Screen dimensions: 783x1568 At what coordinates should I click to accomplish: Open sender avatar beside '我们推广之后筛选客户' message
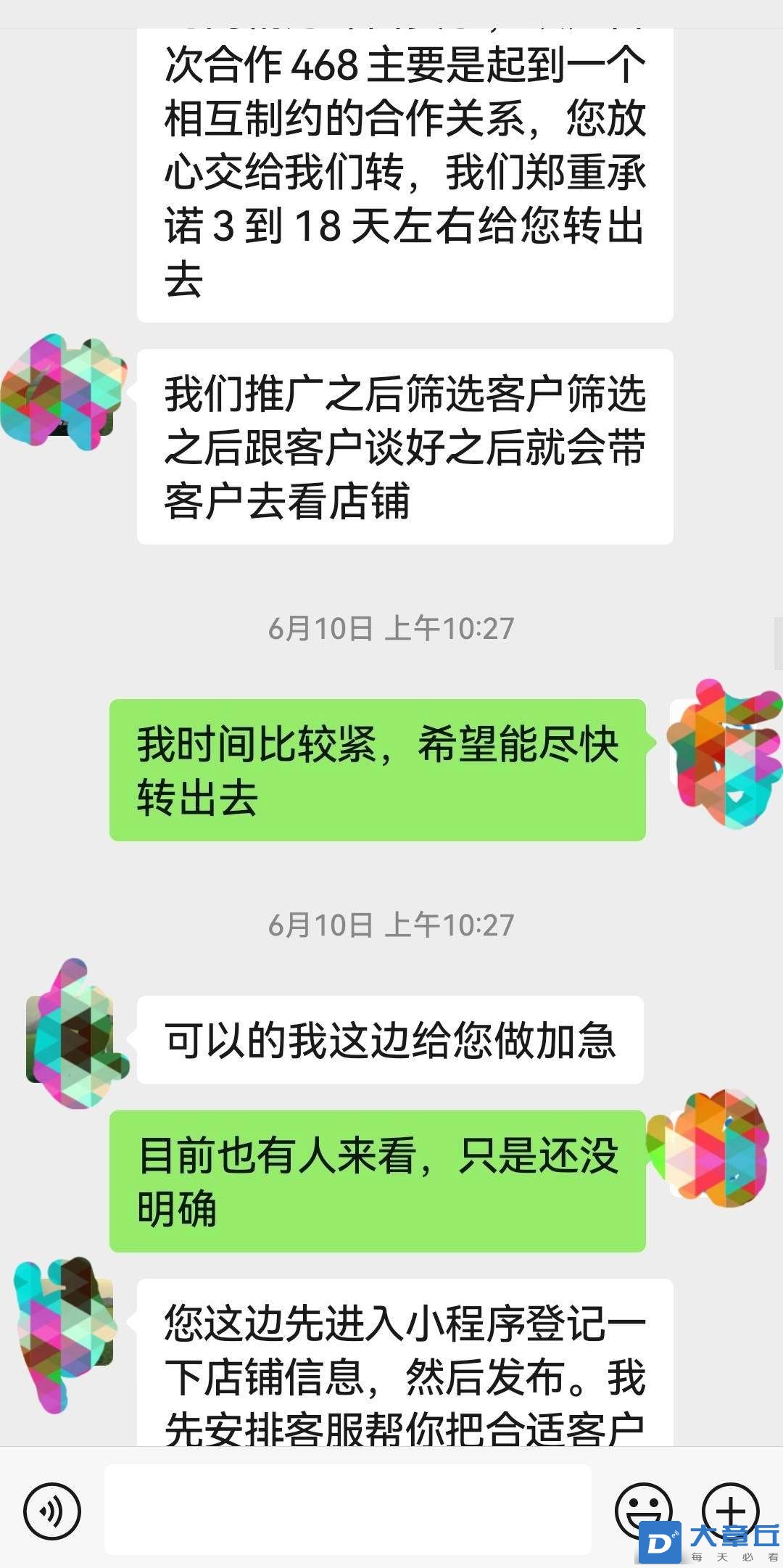(x=64, y=392)
